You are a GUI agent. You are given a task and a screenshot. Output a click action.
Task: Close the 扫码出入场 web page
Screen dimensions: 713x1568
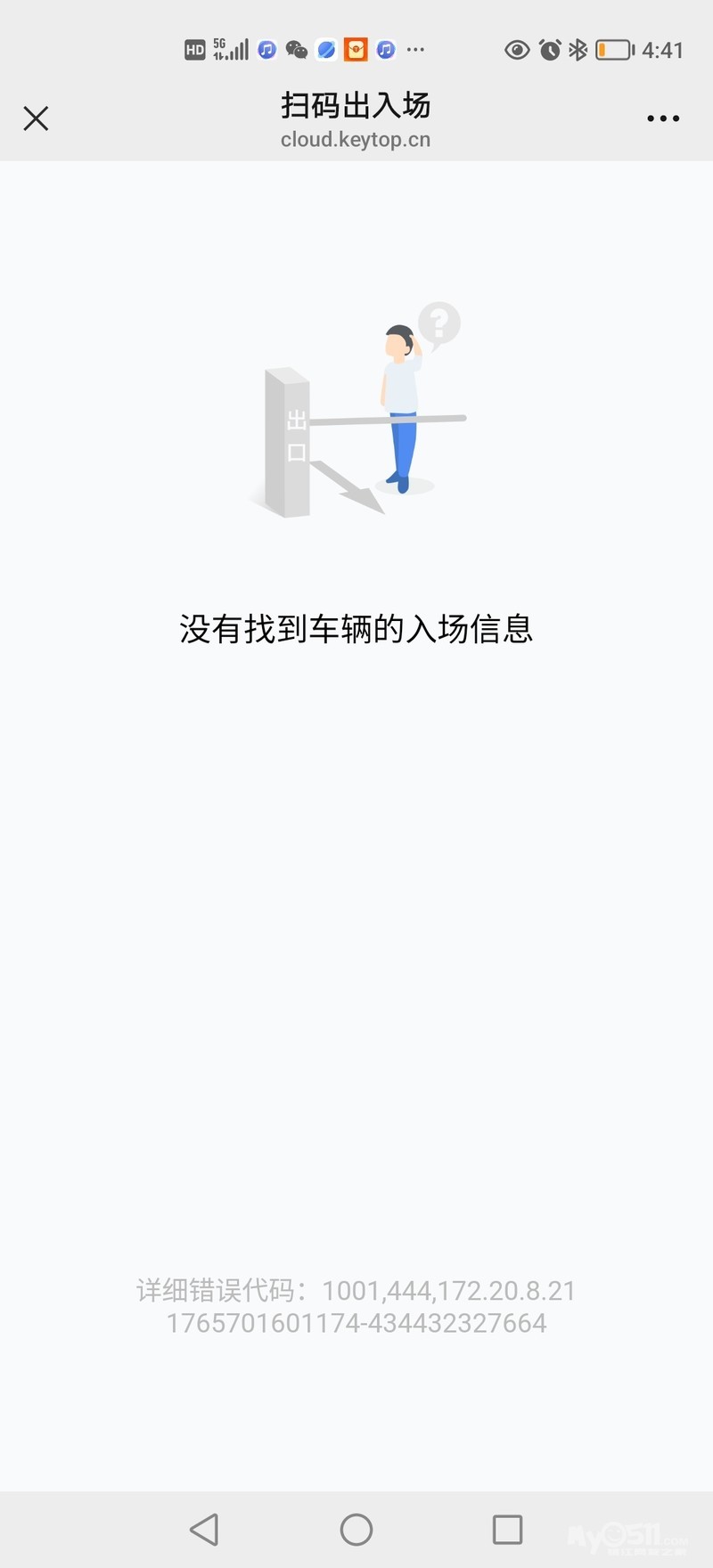click(36, 118)
